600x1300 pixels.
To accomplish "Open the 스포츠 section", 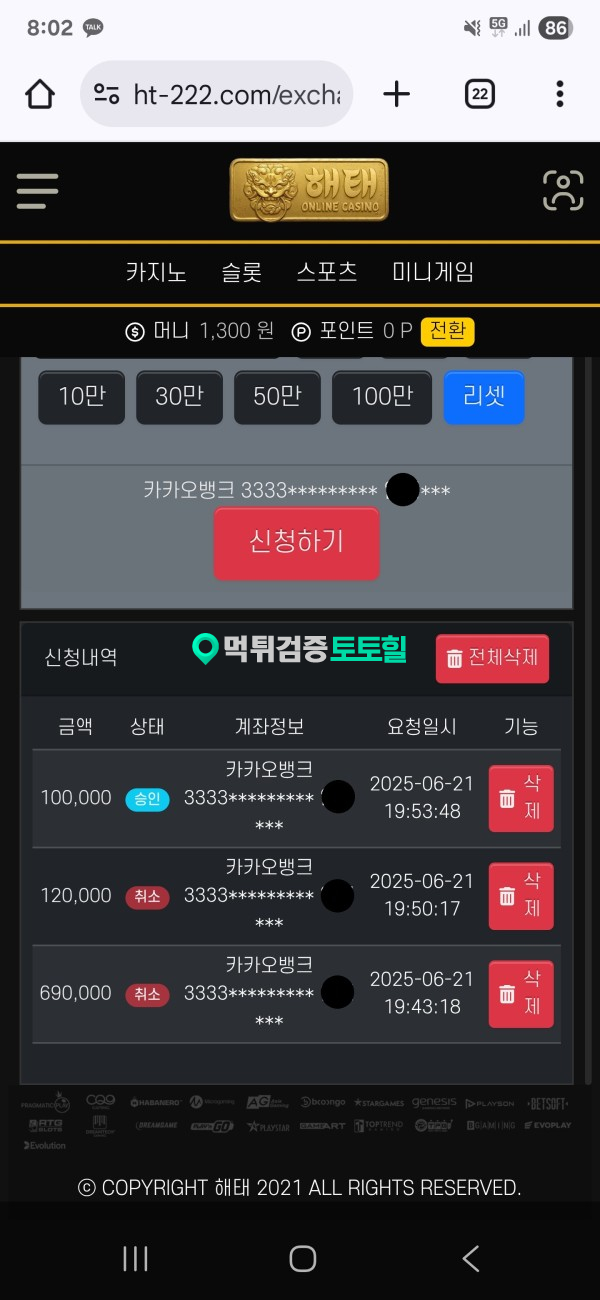I will [327, 272].
